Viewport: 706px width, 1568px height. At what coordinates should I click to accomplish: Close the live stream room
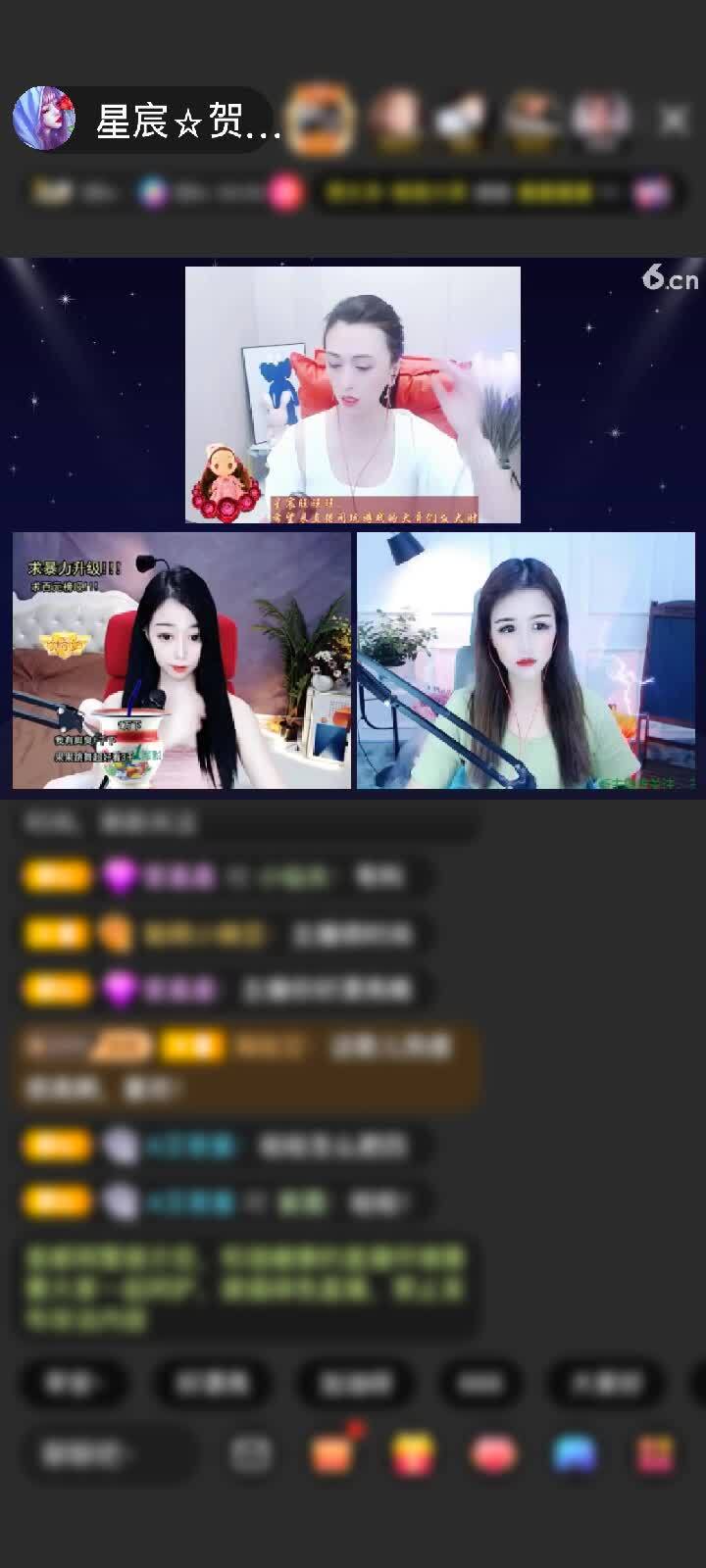pos(674,121)
